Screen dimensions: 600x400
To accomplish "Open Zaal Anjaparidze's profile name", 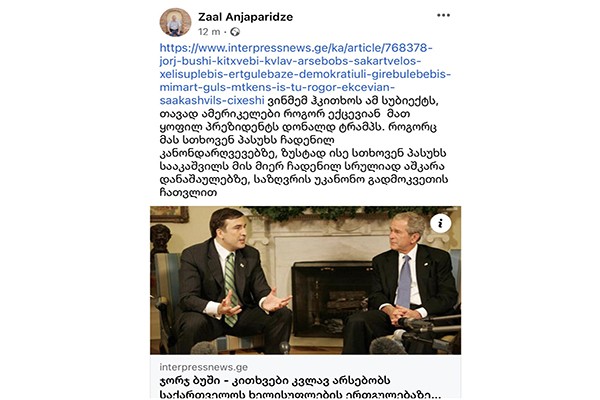I will point(249,16).
